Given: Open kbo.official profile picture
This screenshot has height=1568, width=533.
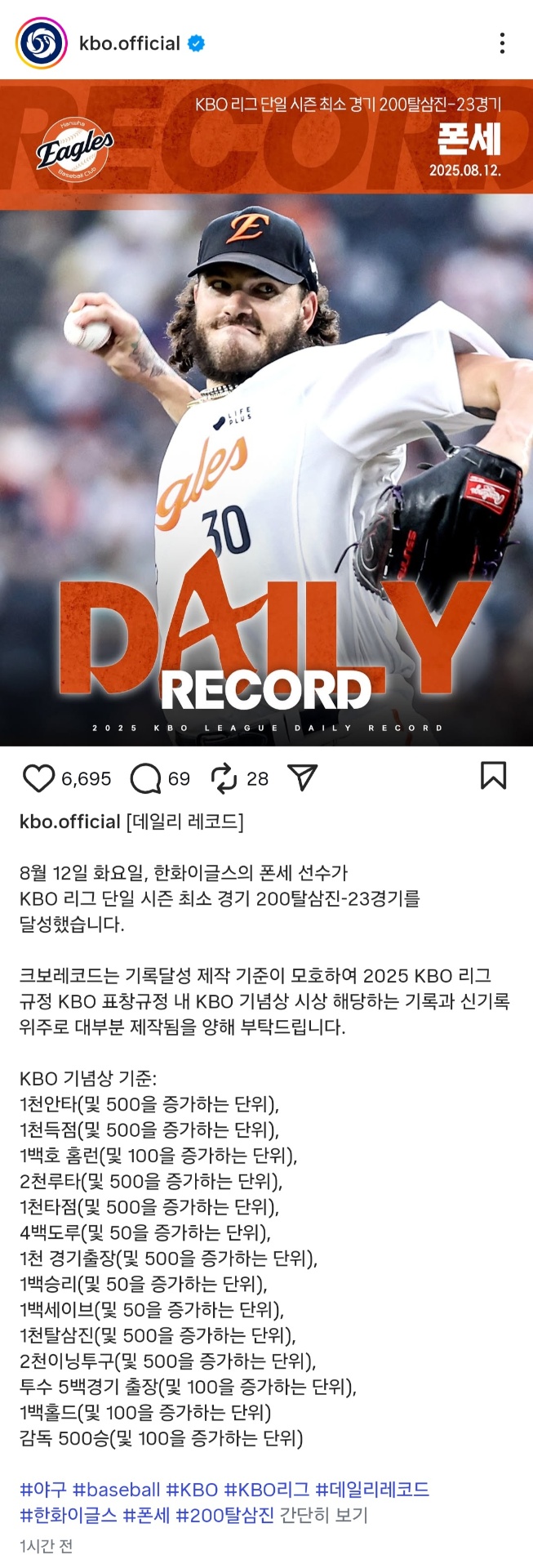Looking at the screenshot, I should (41, 43).
